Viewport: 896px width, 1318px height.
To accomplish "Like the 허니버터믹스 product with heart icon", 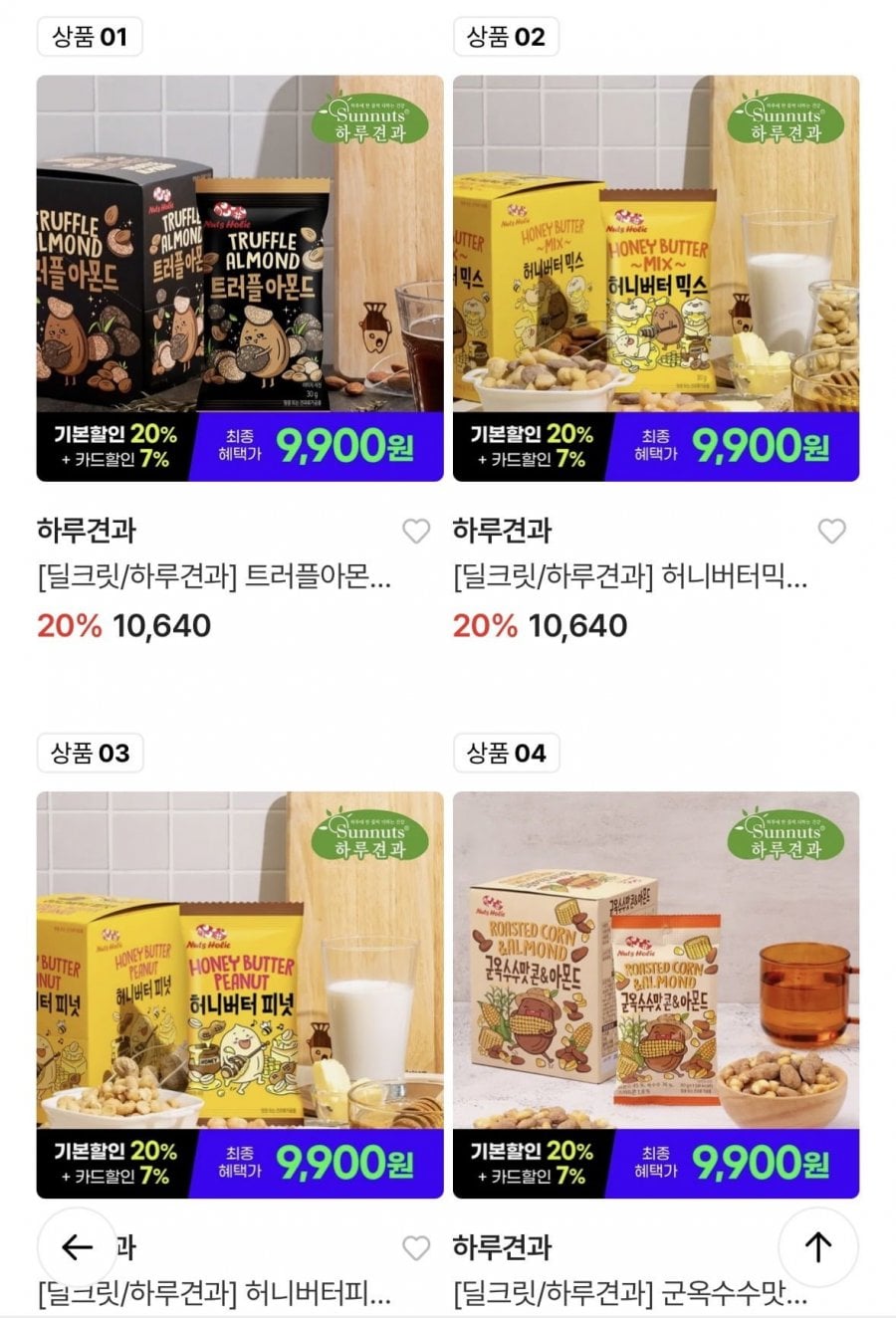I will click(x=831, y=532).
